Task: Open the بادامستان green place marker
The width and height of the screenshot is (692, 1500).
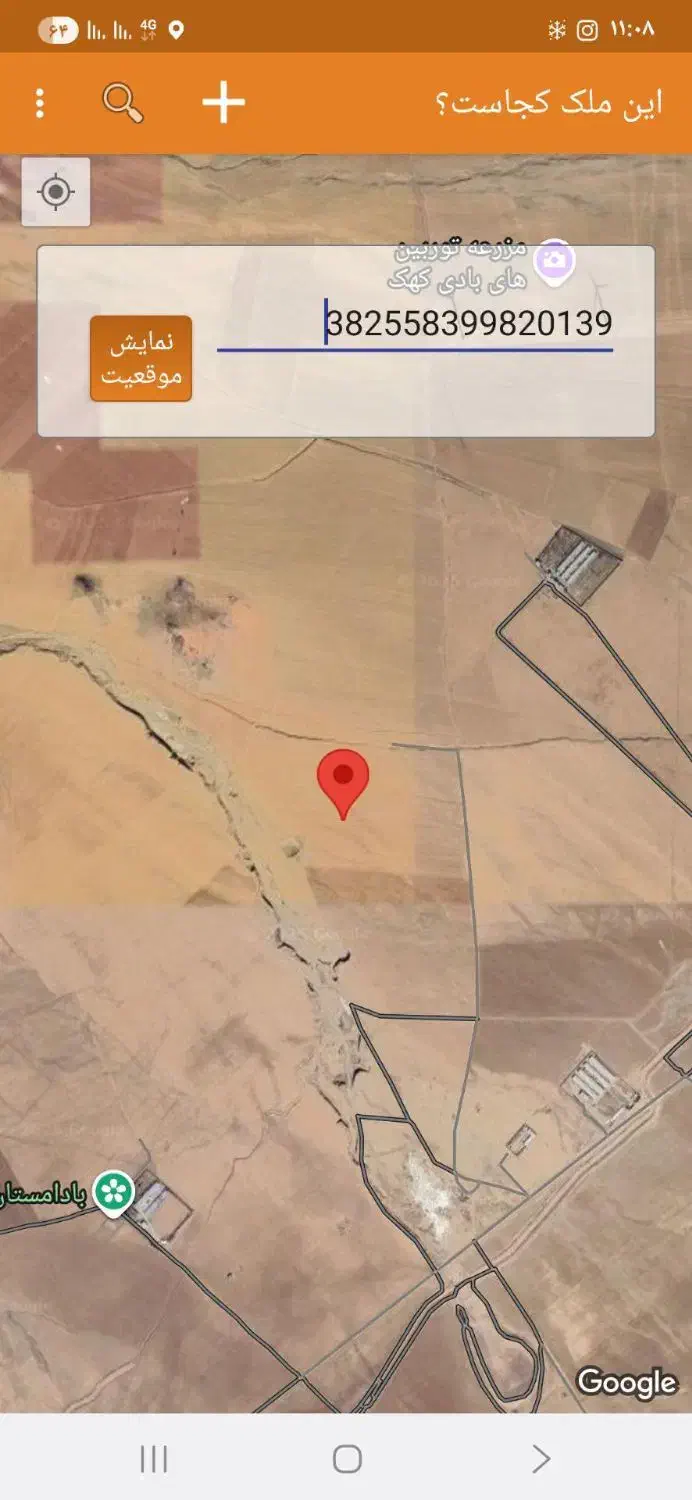Action: tap(113, 1191)
